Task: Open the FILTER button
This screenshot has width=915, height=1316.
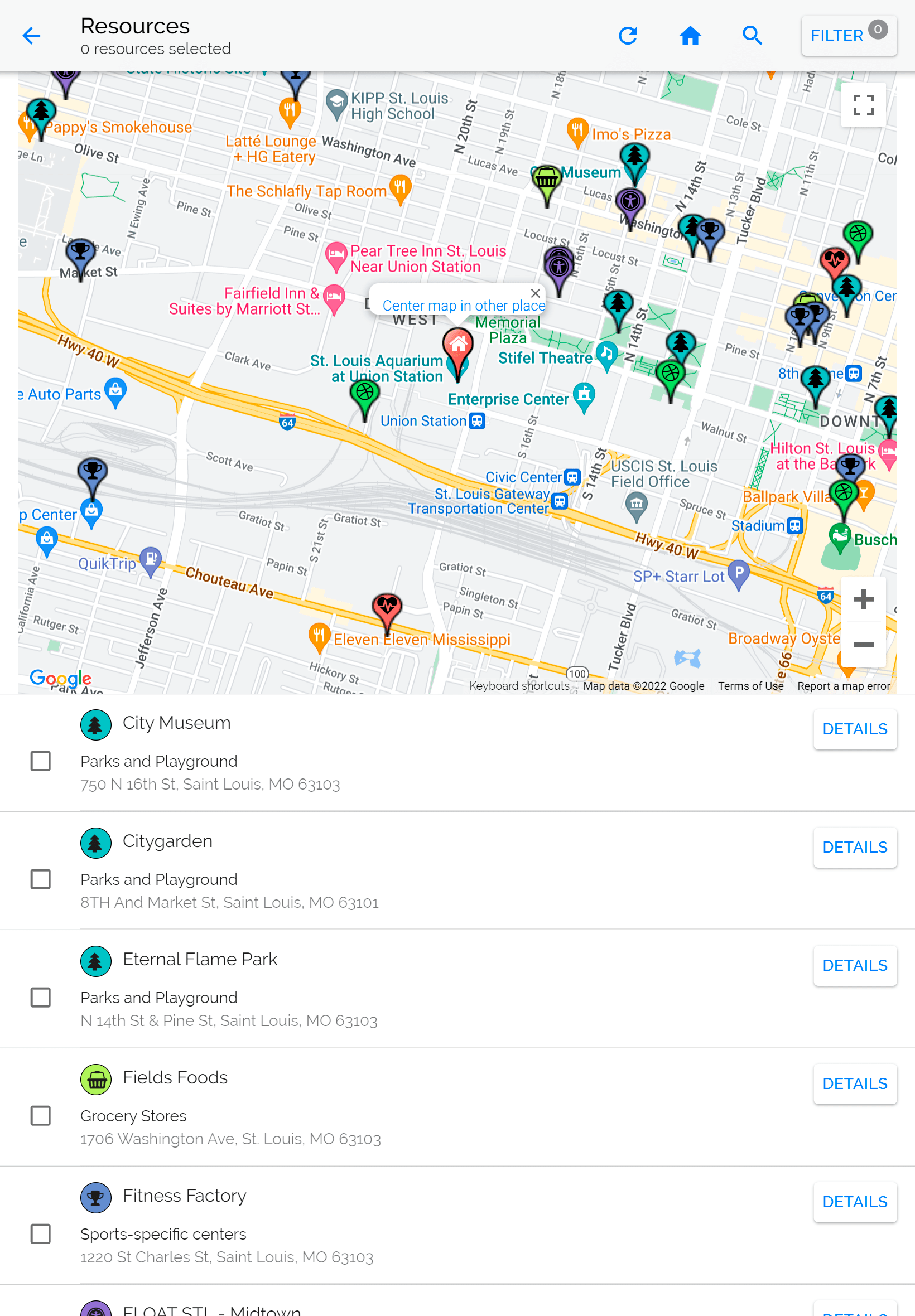Action: [x=849, y=36]
